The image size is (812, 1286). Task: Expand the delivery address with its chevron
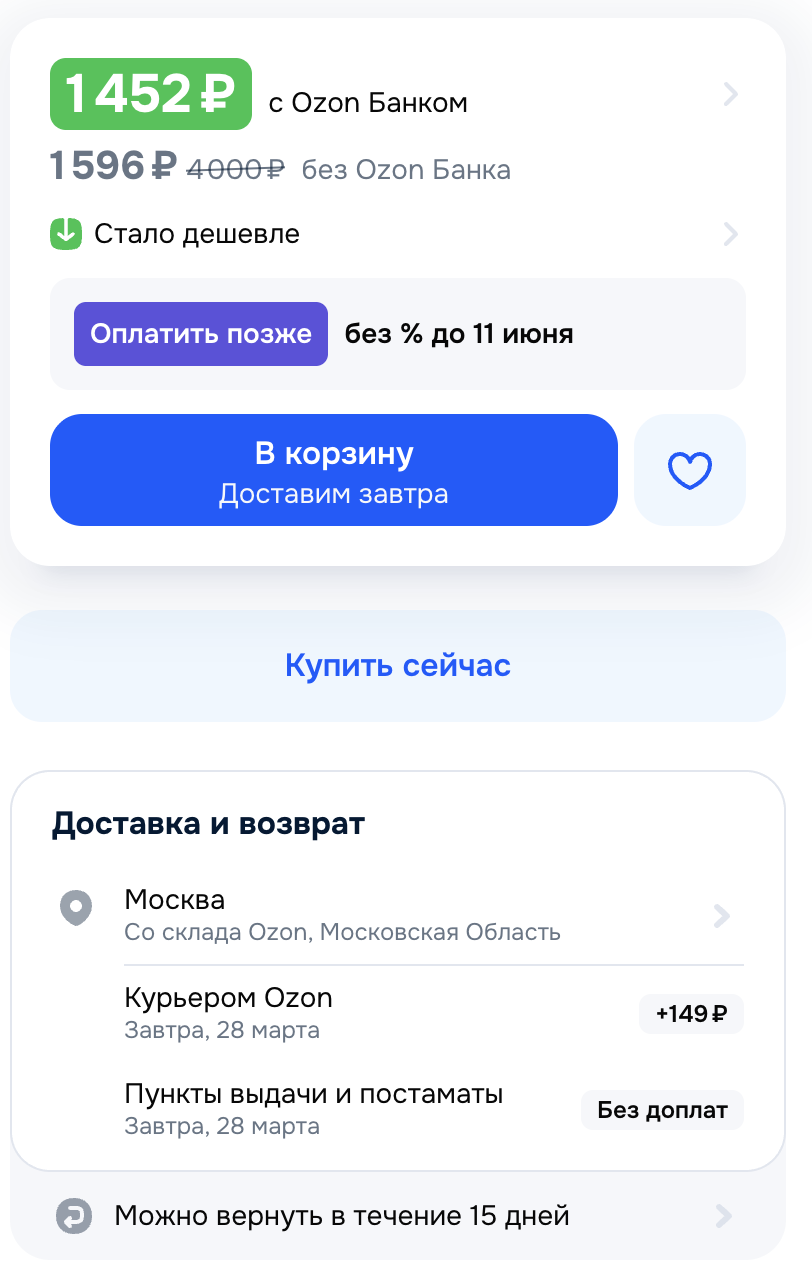tap(721, 916)
